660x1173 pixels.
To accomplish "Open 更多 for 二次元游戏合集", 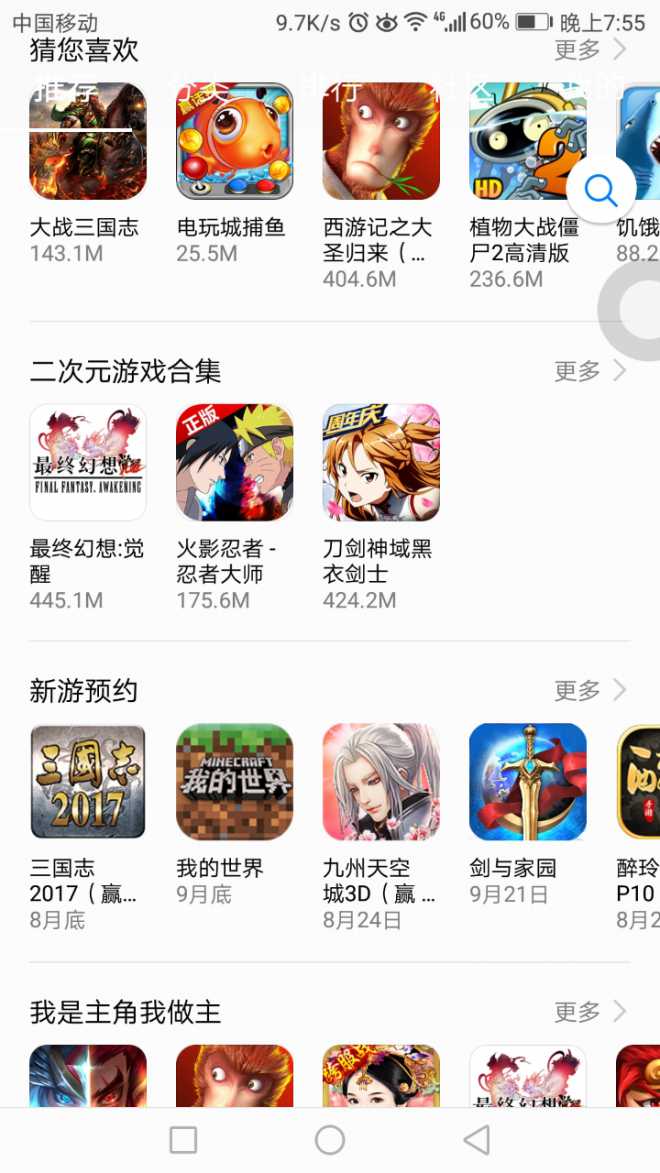I will click(590, 371).
